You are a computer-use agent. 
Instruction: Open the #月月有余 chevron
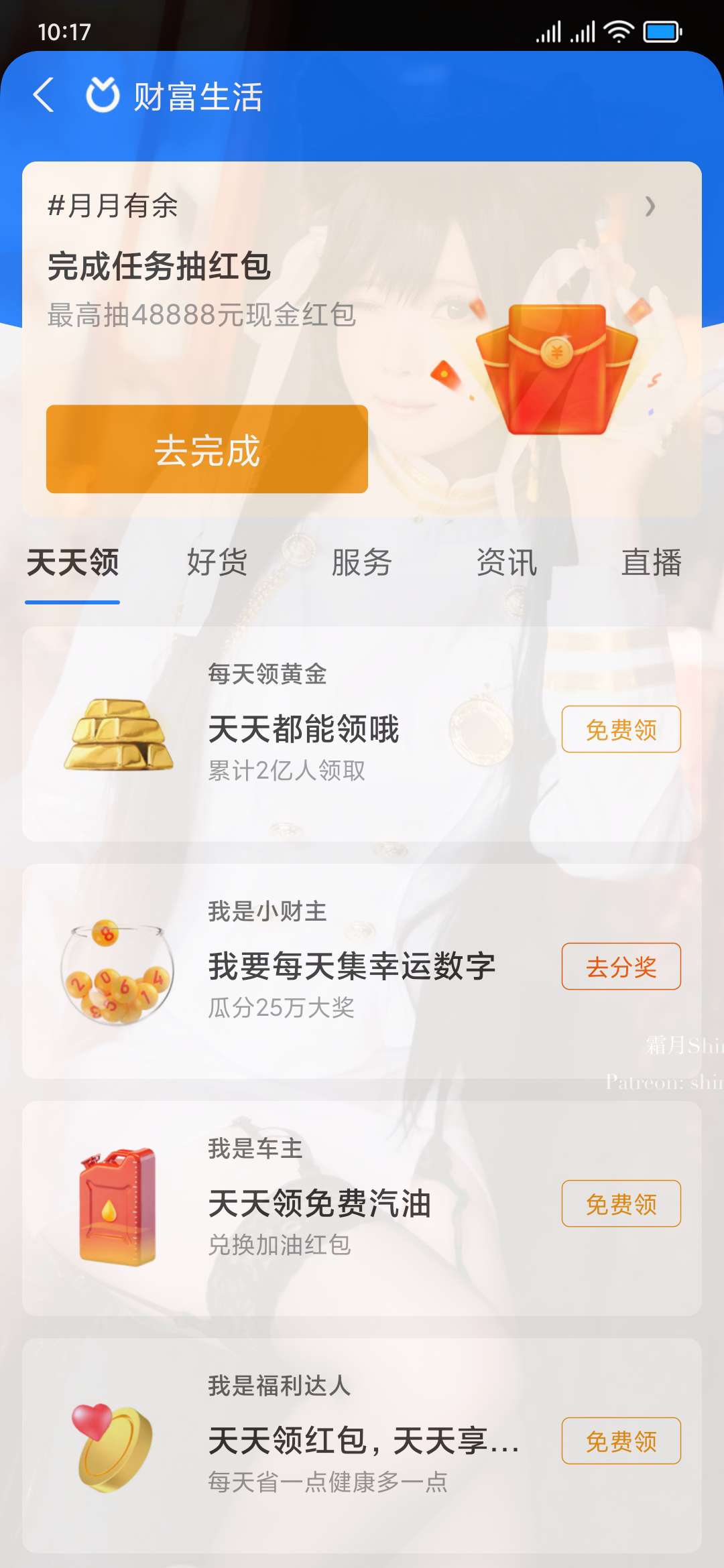pos(649,206)
